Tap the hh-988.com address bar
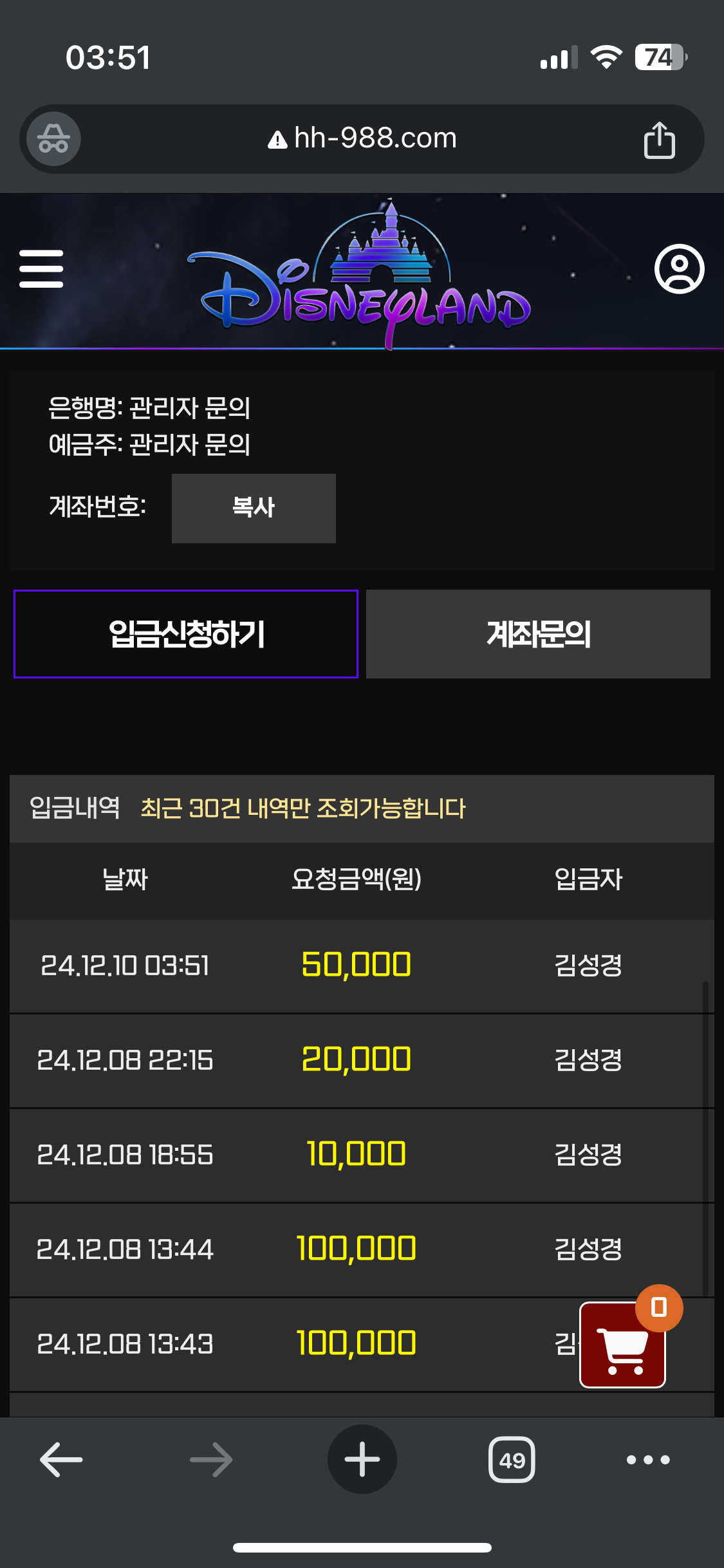The image size is (724, 1568). (362, 138)
